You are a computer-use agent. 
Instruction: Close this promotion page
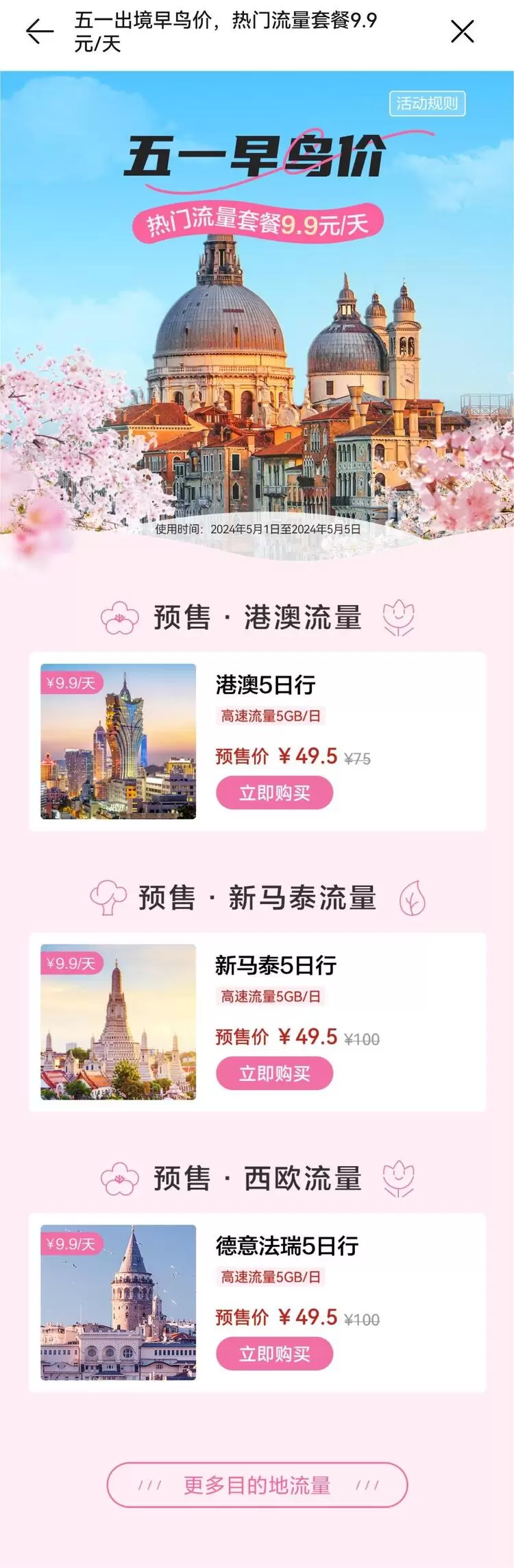point(463,32)
